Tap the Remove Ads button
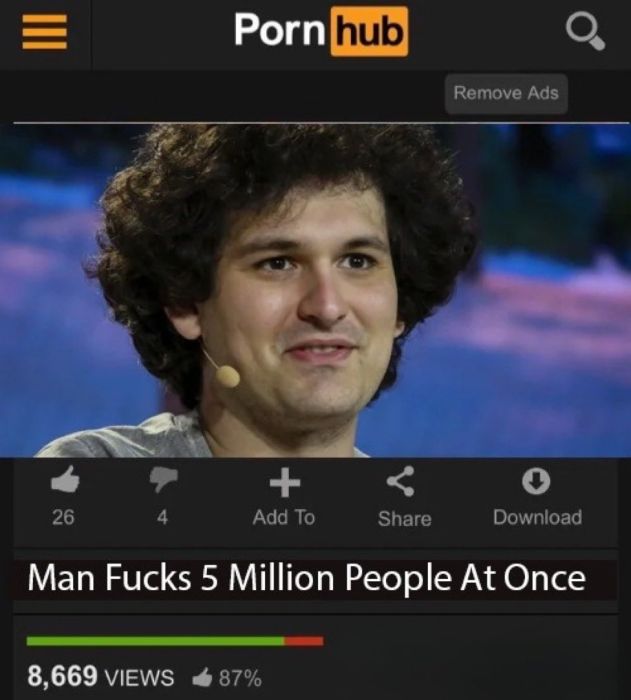This screenshot has width=631, height=700. 506,93
